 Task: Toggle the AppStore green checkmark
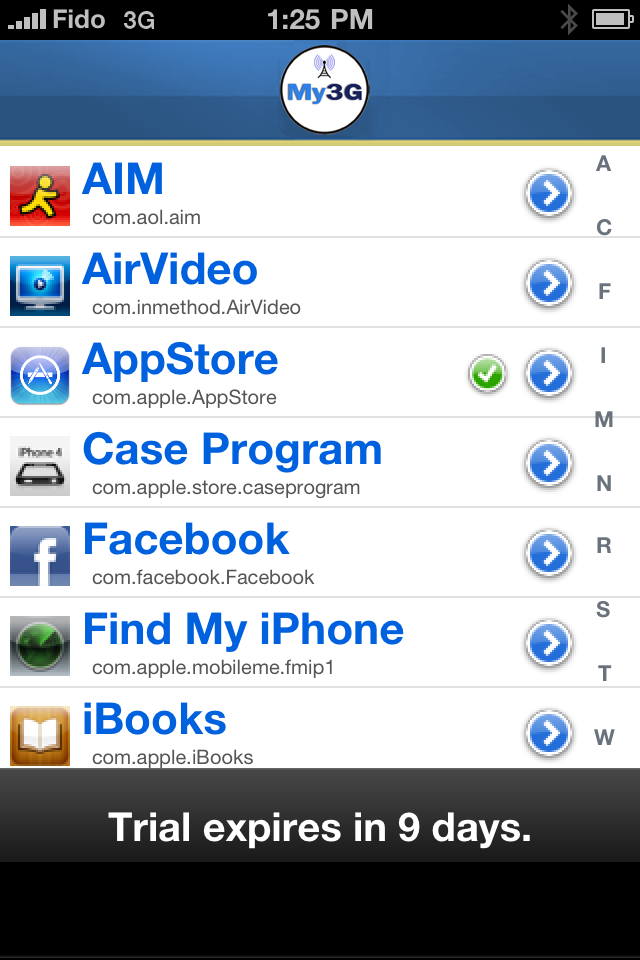[x=487, y=374]
